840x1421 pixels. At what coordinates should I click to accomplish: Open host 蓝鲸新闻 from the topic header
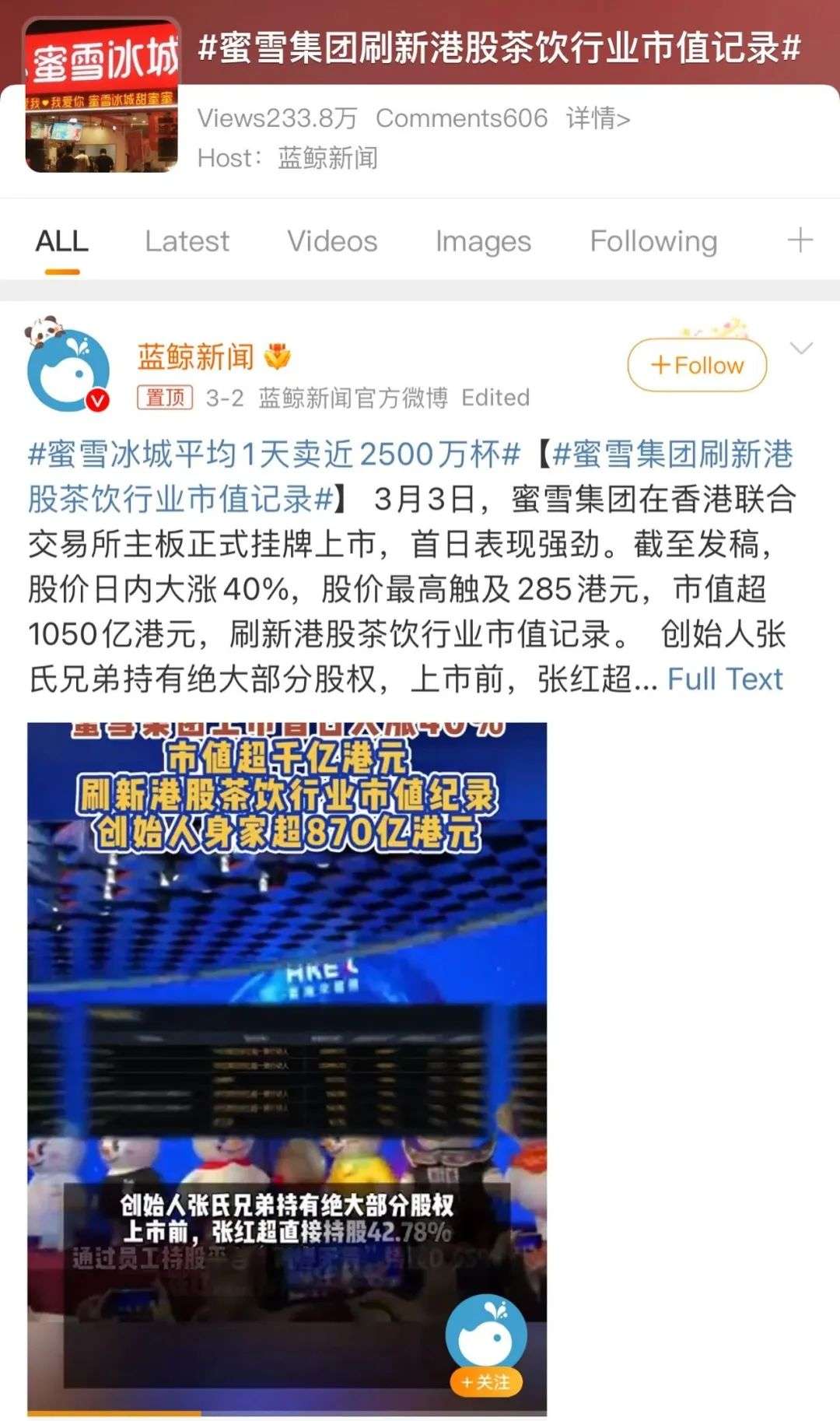(327, 158)
